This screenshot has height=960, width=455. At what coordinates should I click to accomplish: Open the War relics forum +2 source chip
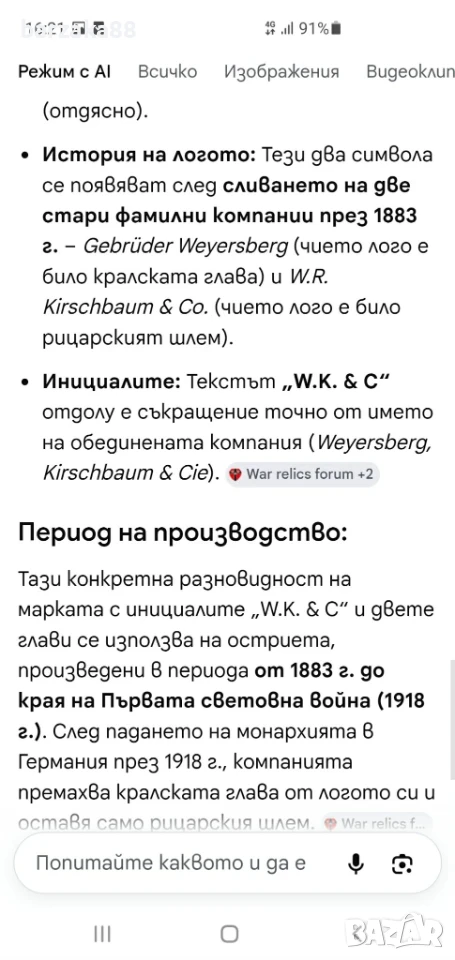tap(302, 473)
